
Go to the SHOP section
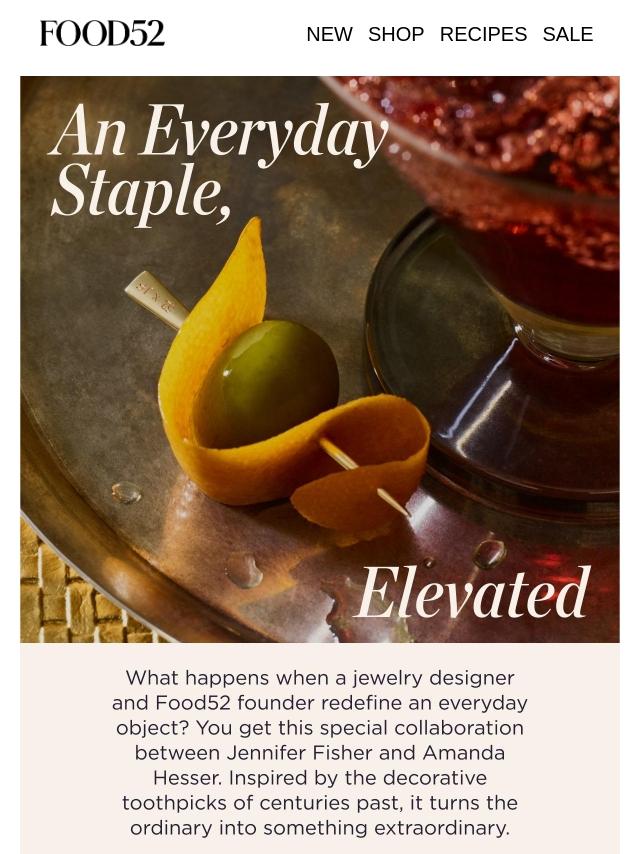pos(396,34)
